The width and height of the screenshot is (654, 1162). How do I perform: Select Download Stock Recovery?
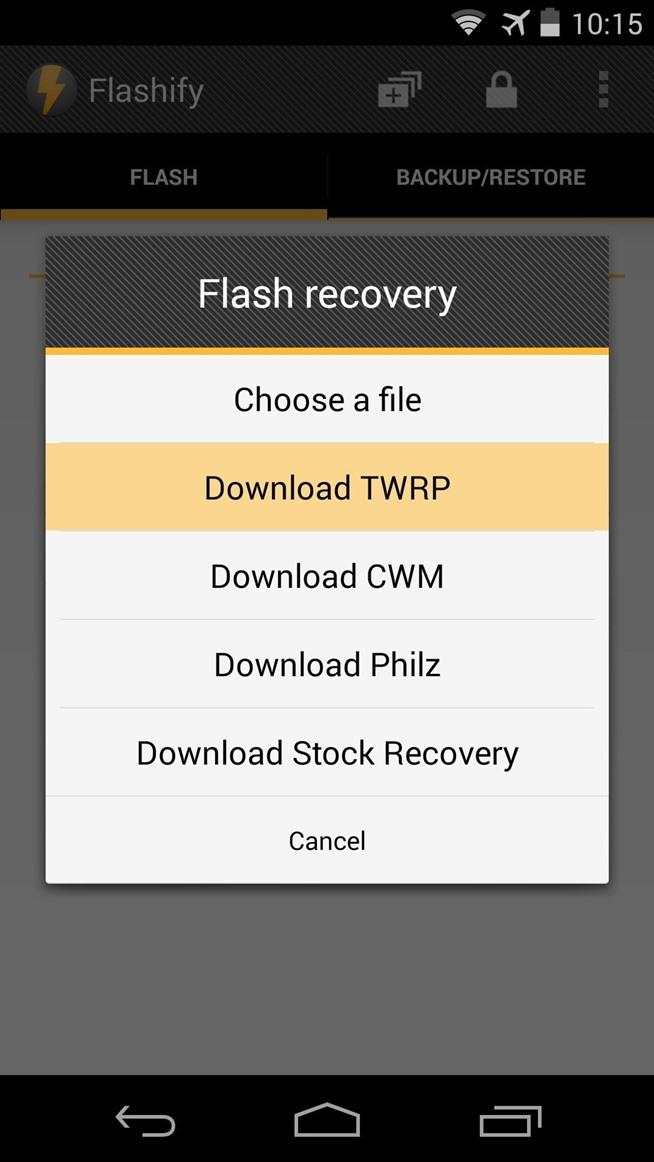coord(327,753)
